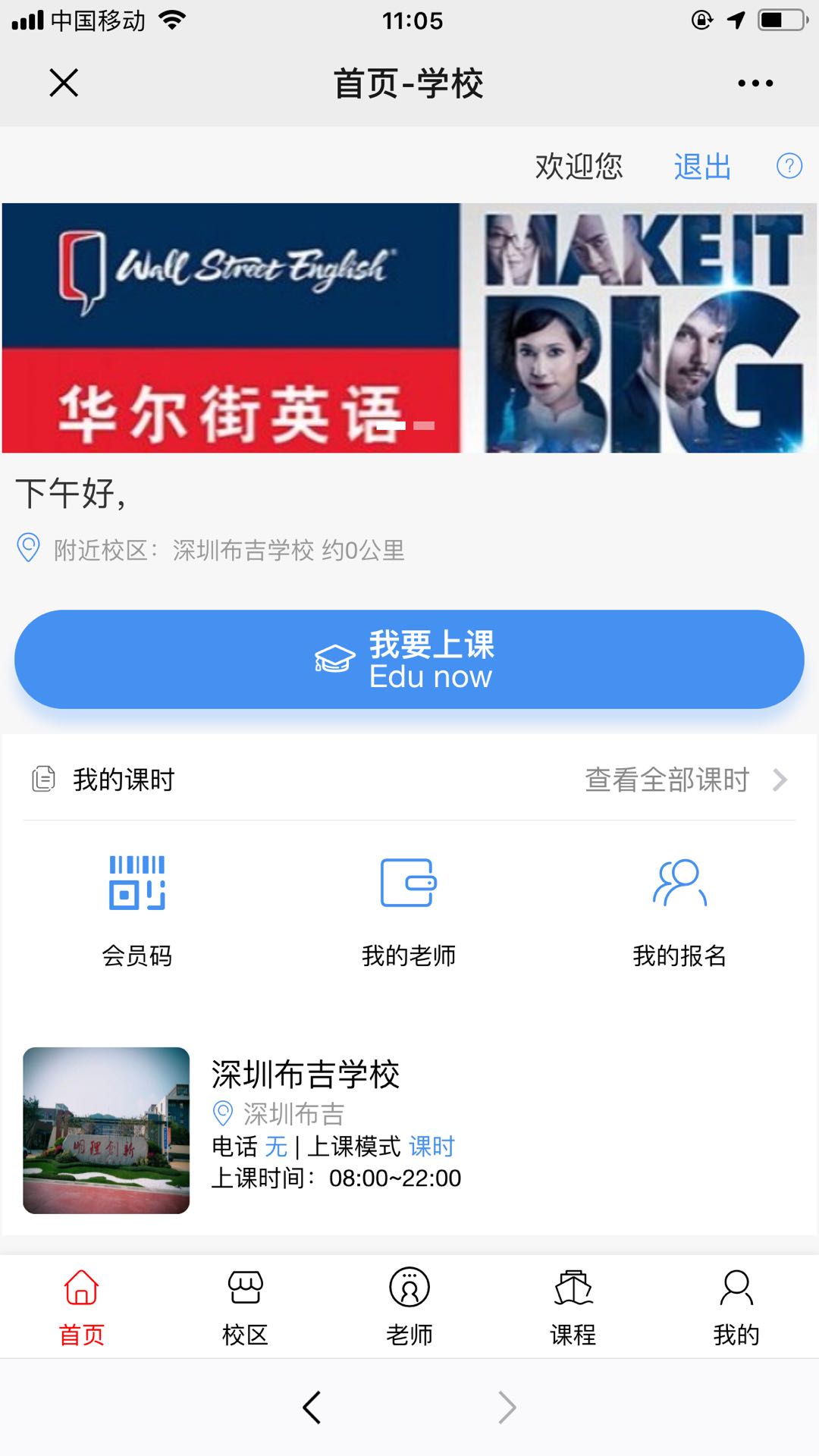Viewport: 819px width, 1456px height.
Task: Open the mini-program options via three dots
Action: (x=755, y=82)
